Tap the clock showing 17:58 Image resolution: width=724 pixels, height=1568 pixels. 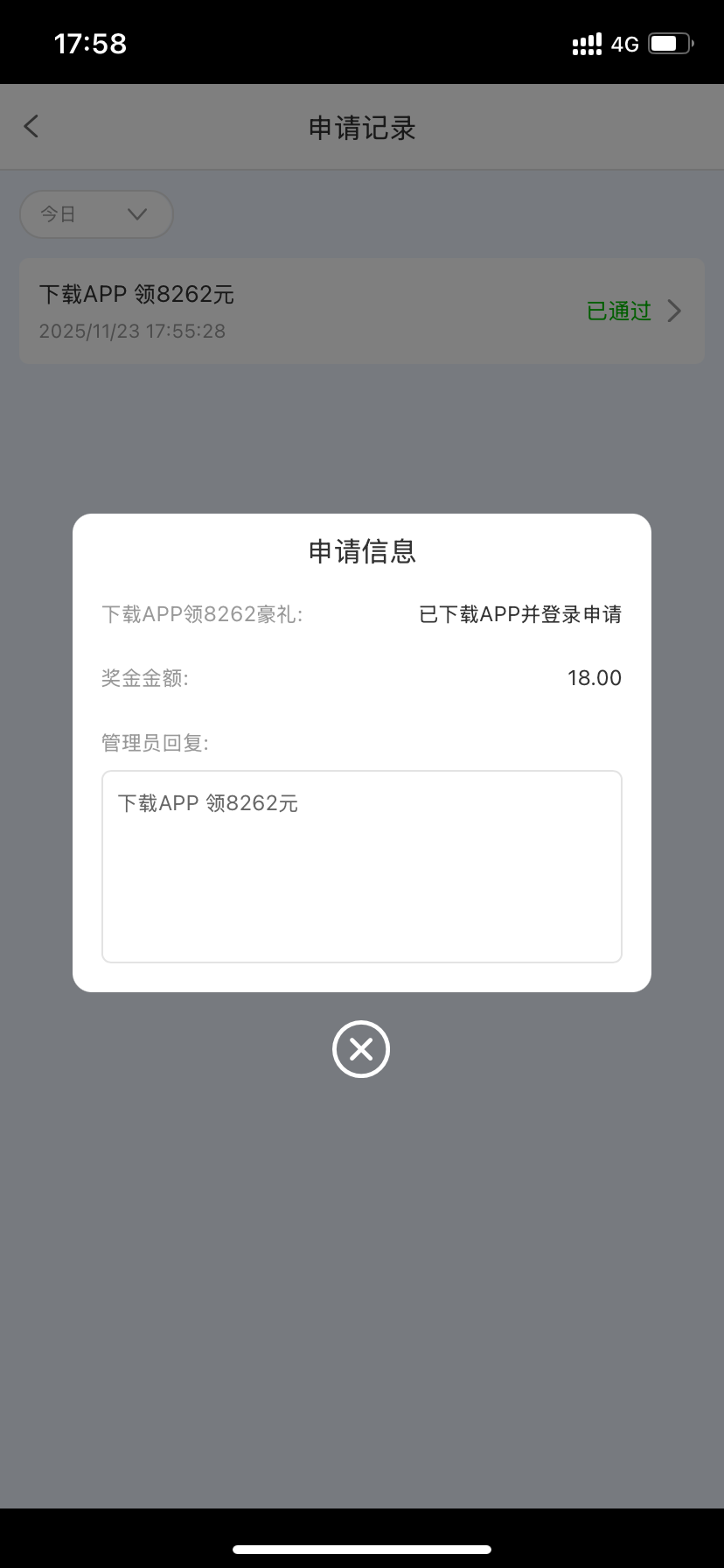point(90,42)
